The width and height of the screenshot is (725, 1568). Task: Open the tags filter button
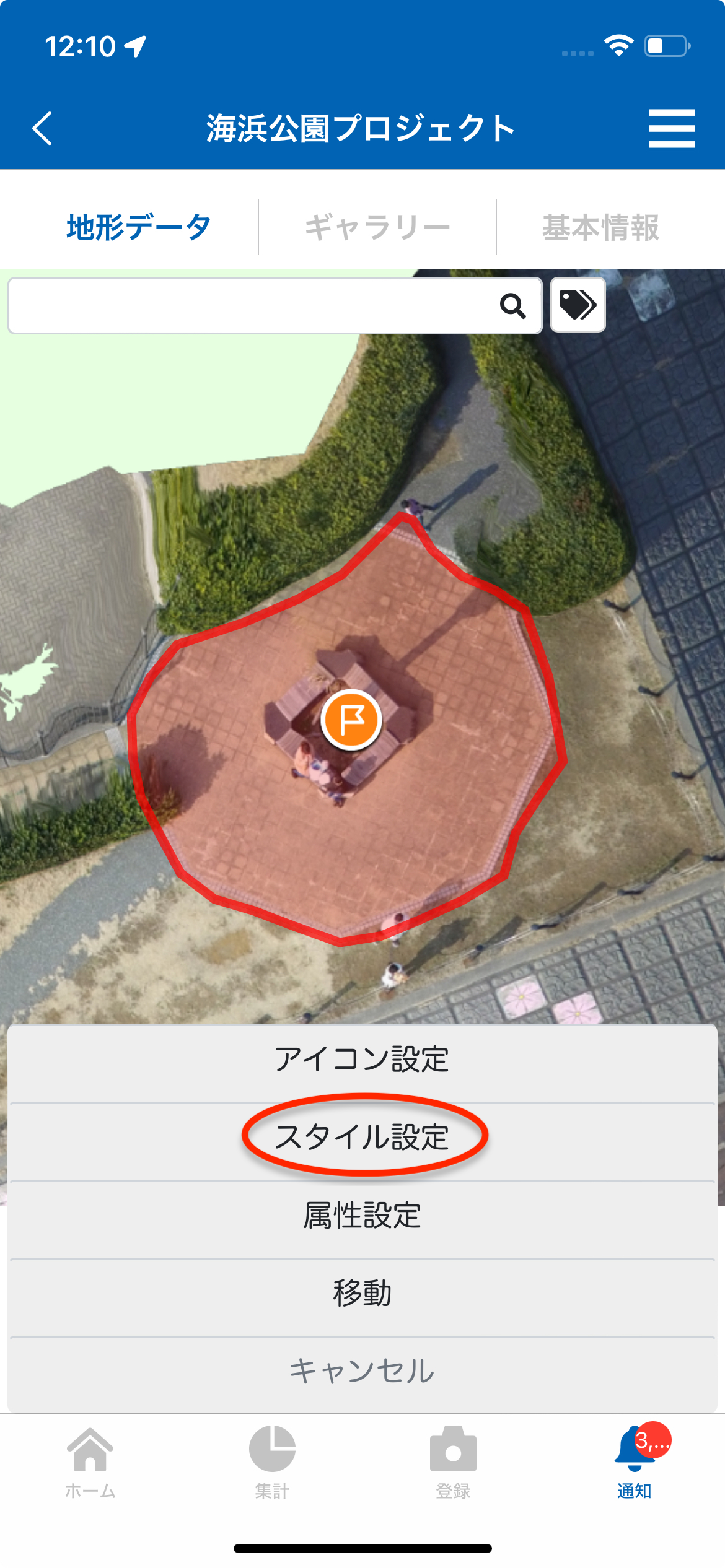(578, 305)
